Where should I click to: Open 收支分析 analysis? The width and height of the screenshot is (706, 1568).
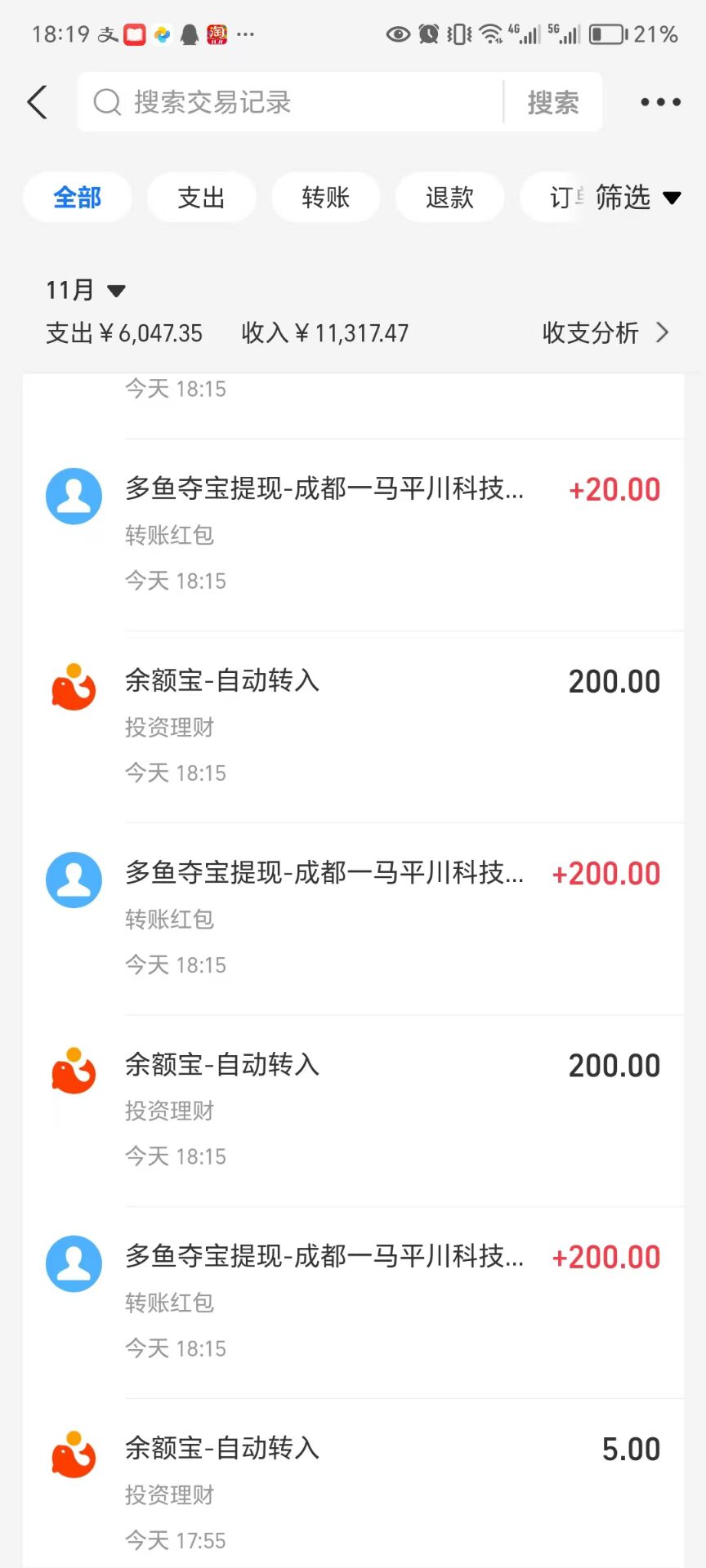coord(605,332)
